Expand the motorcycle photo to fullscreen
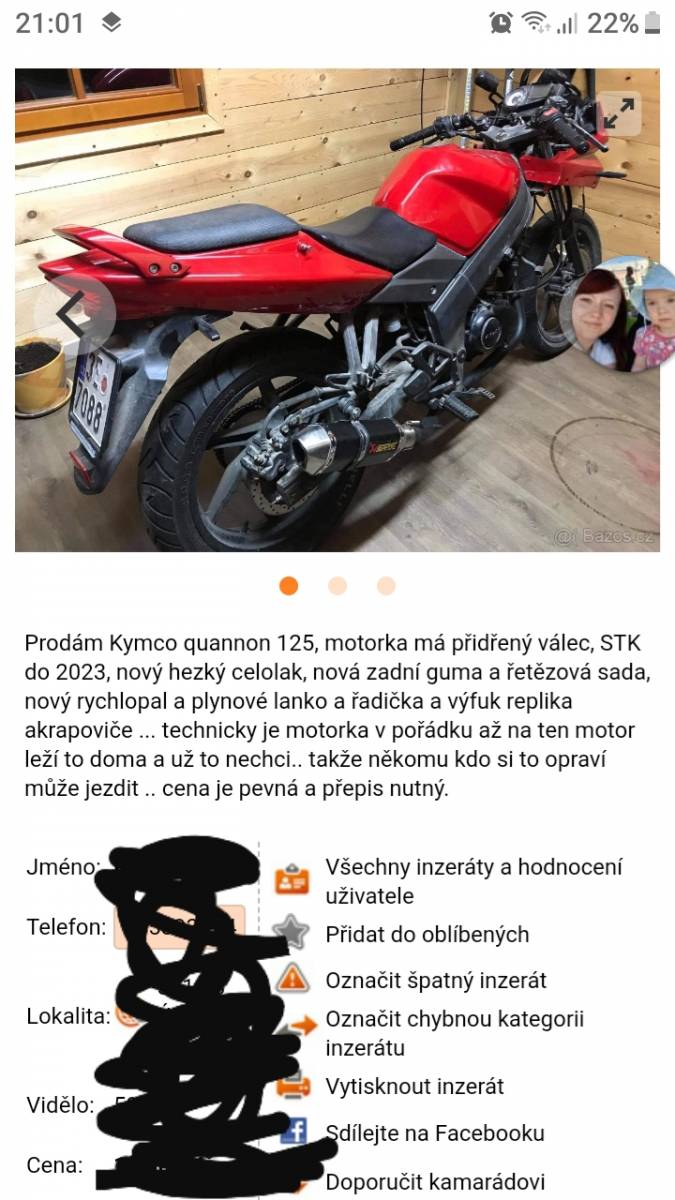Screen dimensions: 675x1200 [620, 113]
